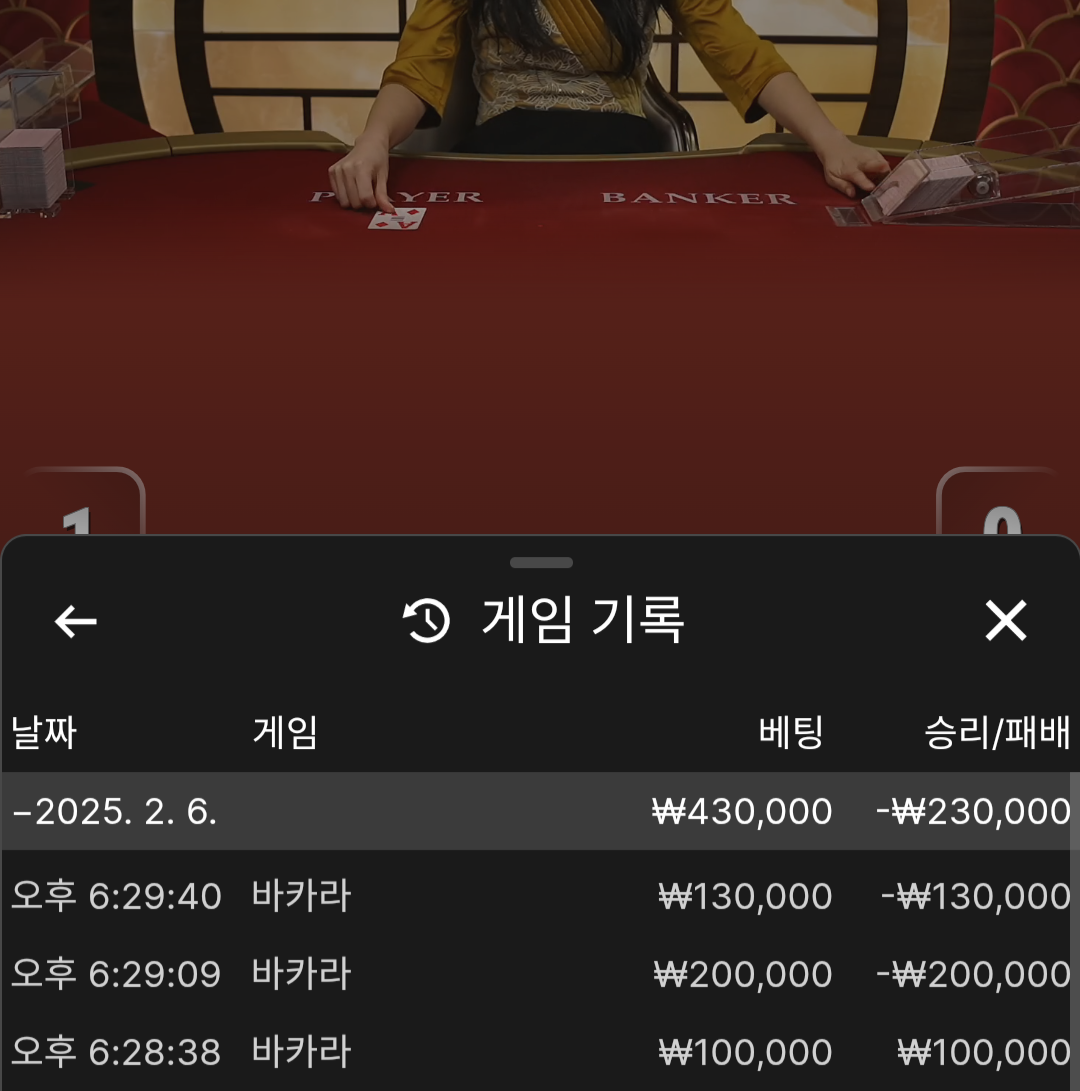Viewport: 1080px width, 1091px height.
Task: Open the 오후 6:29:40 바카라 record
Action: [x=540, y=896]
